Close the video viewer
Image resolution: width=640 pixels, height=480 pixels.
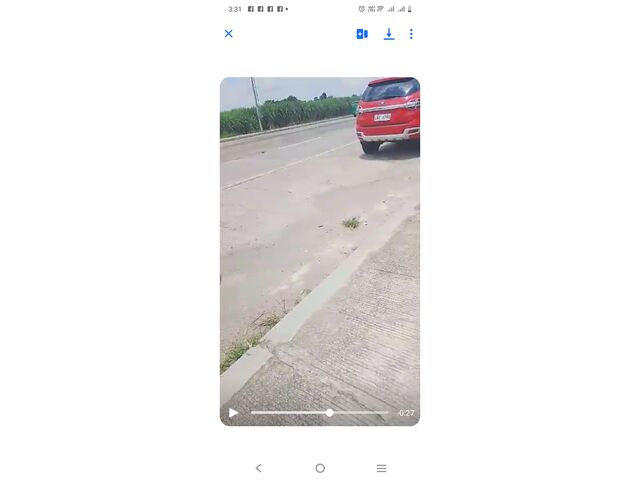(228, 34)
